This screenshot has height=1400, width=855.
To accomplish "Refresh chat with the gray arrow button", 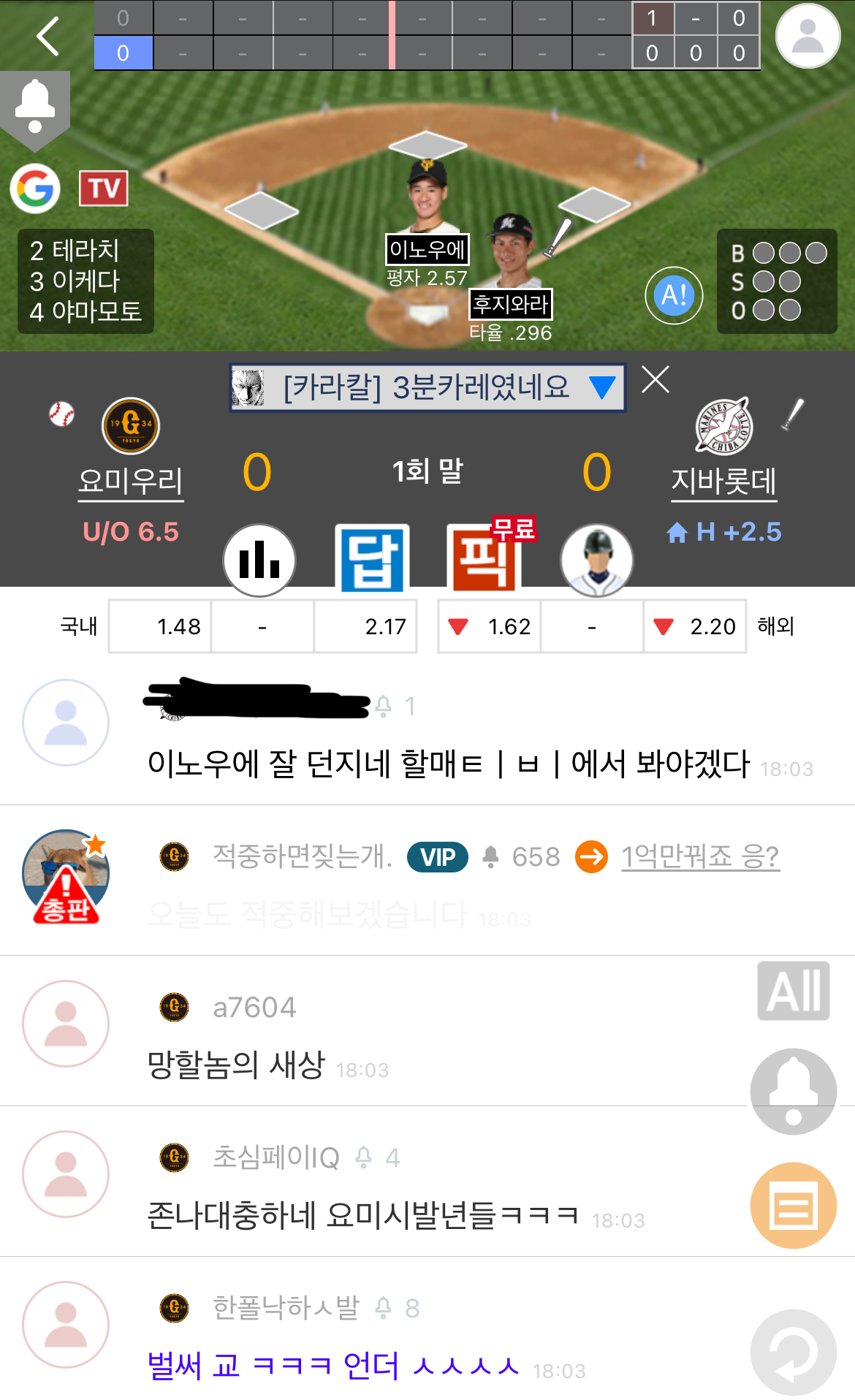I will point(794,1352).
